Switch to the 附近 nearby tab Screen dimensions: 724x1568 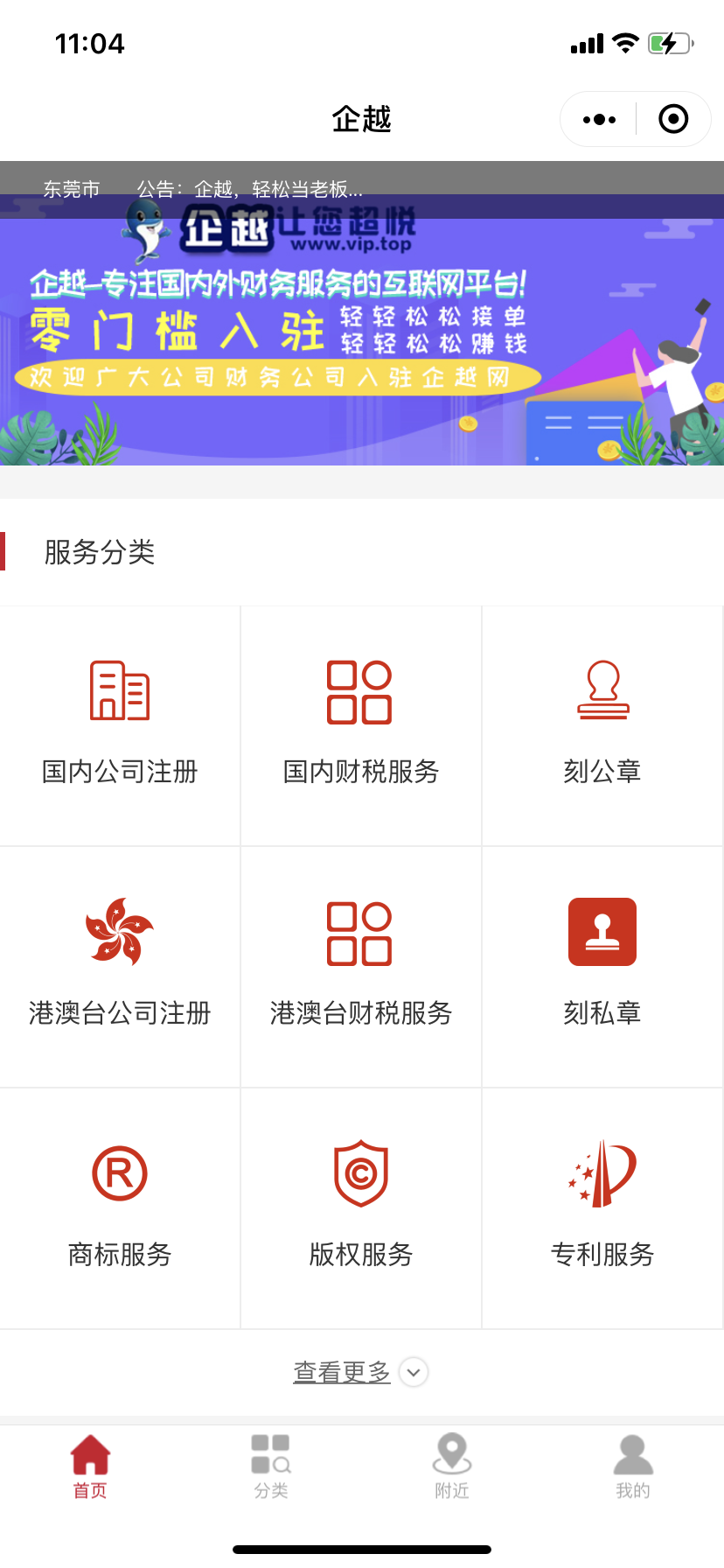coord(452,1466)
